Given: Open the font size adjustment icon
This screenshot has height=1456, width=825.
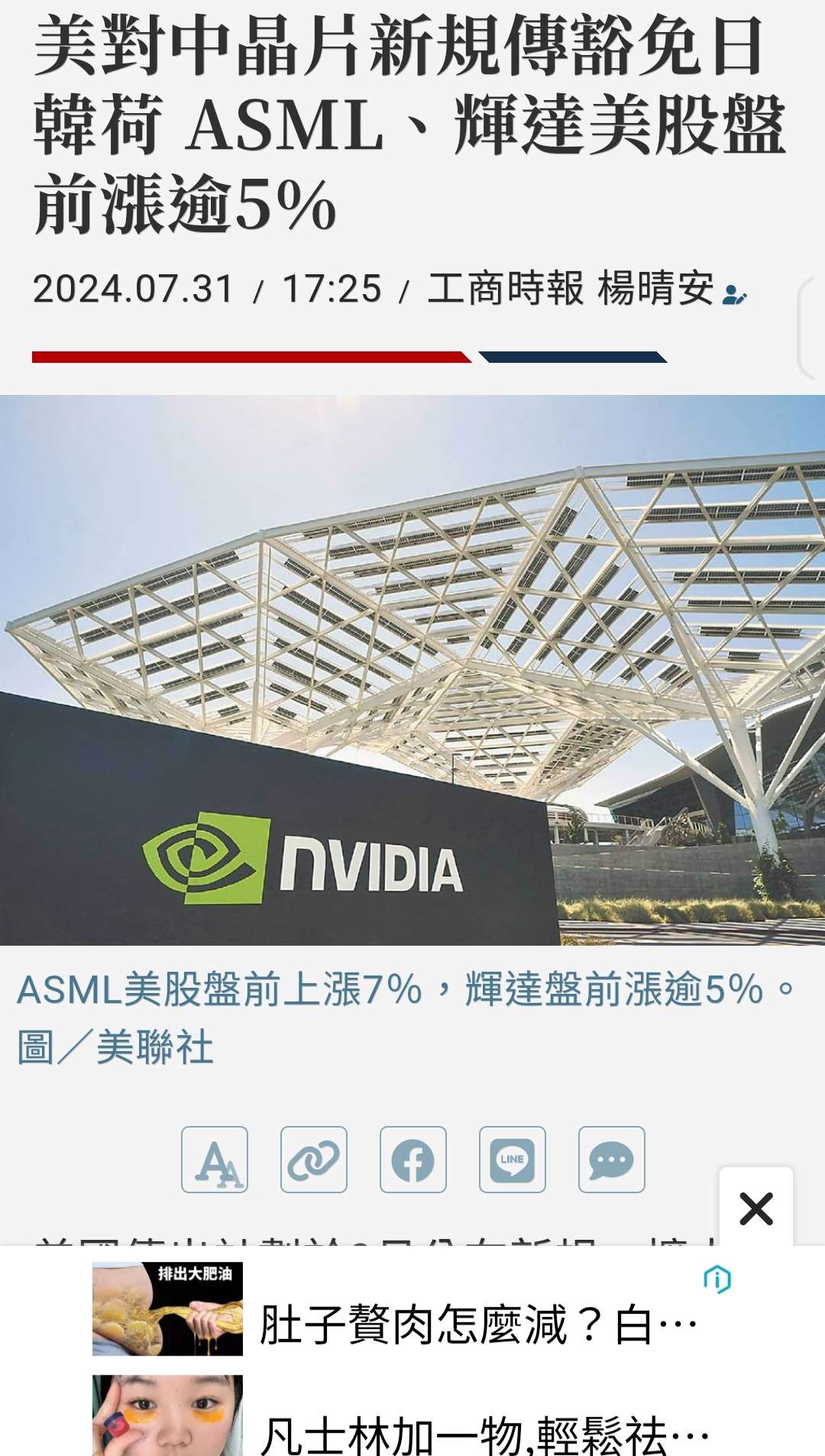Looking at the screenshot, I should tap(215, 1160).
